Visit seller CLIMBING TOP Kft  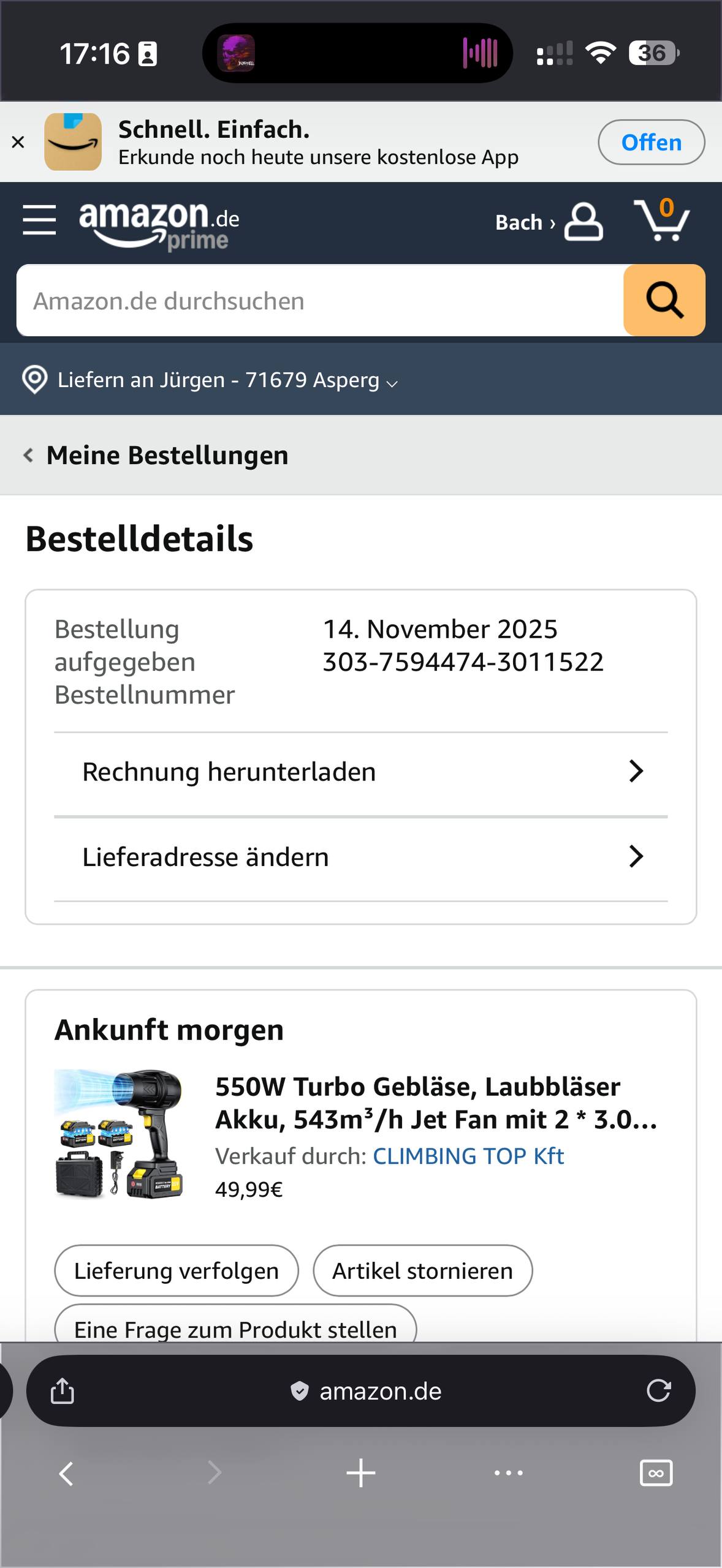click(468, 1156)
